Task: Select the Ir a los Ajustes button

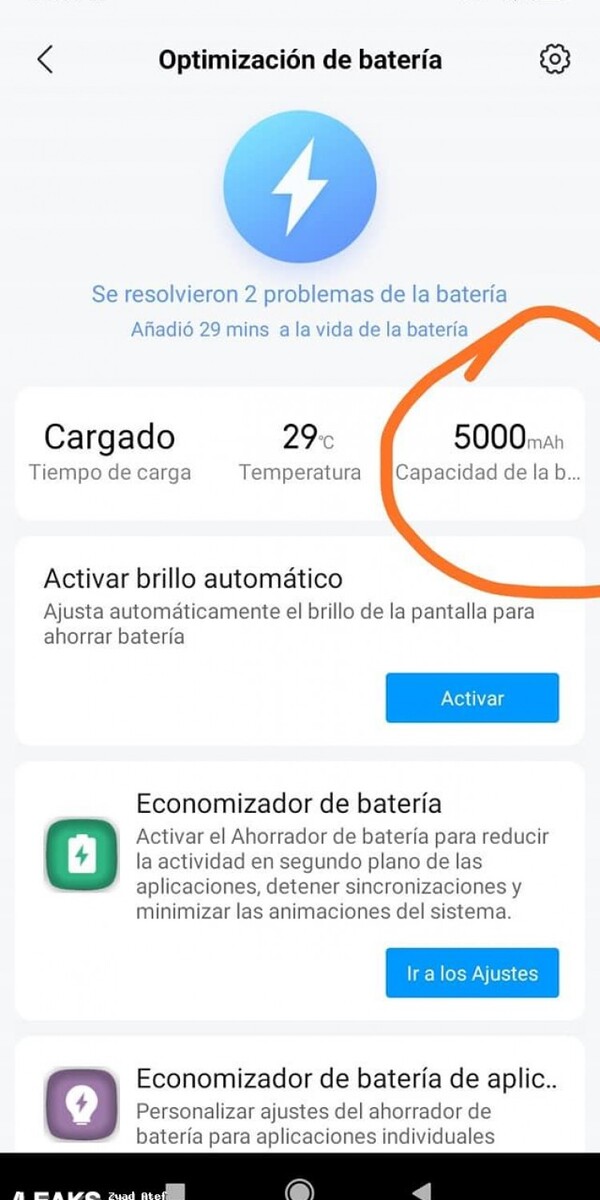Action: (472, 973)
